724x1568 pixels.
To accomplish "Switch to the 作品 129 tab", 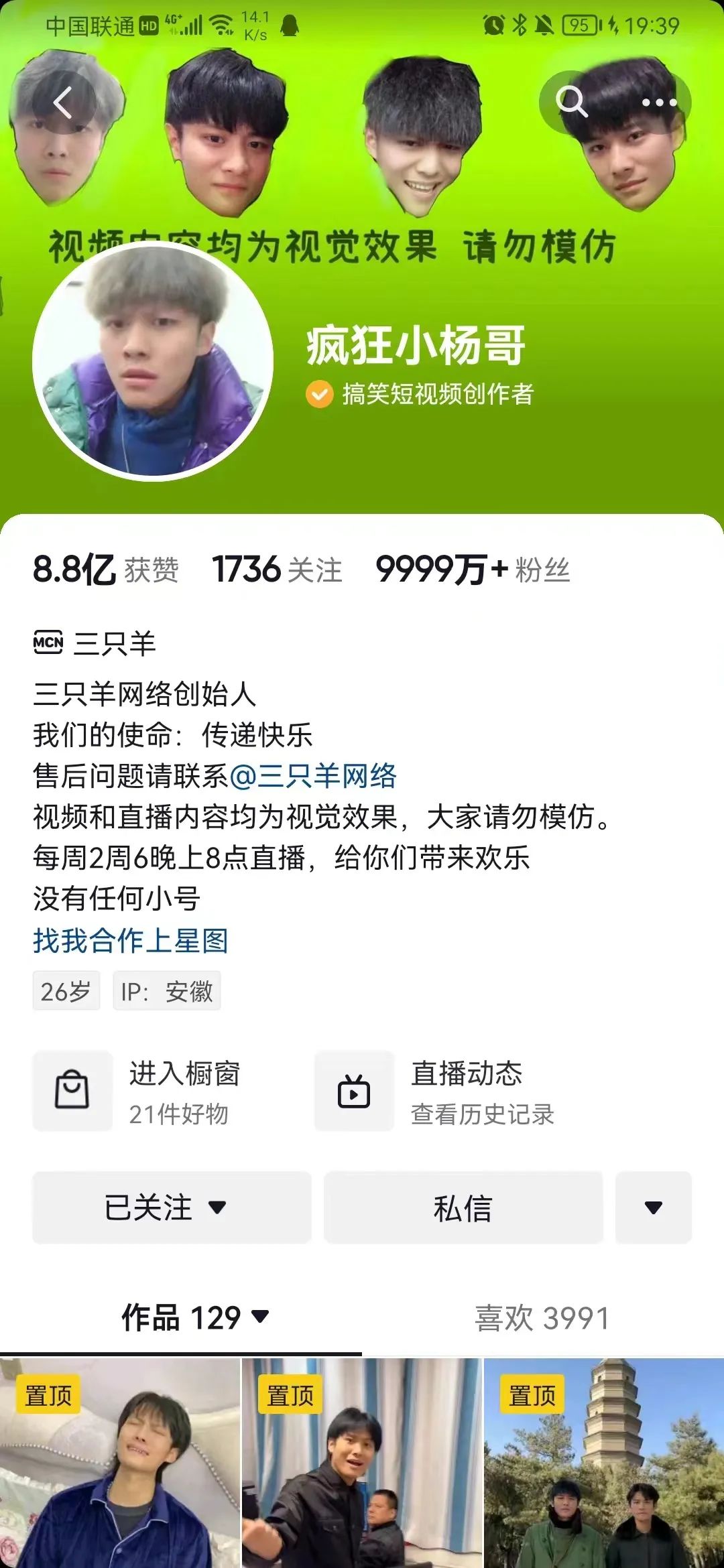I will point(194,1318).
